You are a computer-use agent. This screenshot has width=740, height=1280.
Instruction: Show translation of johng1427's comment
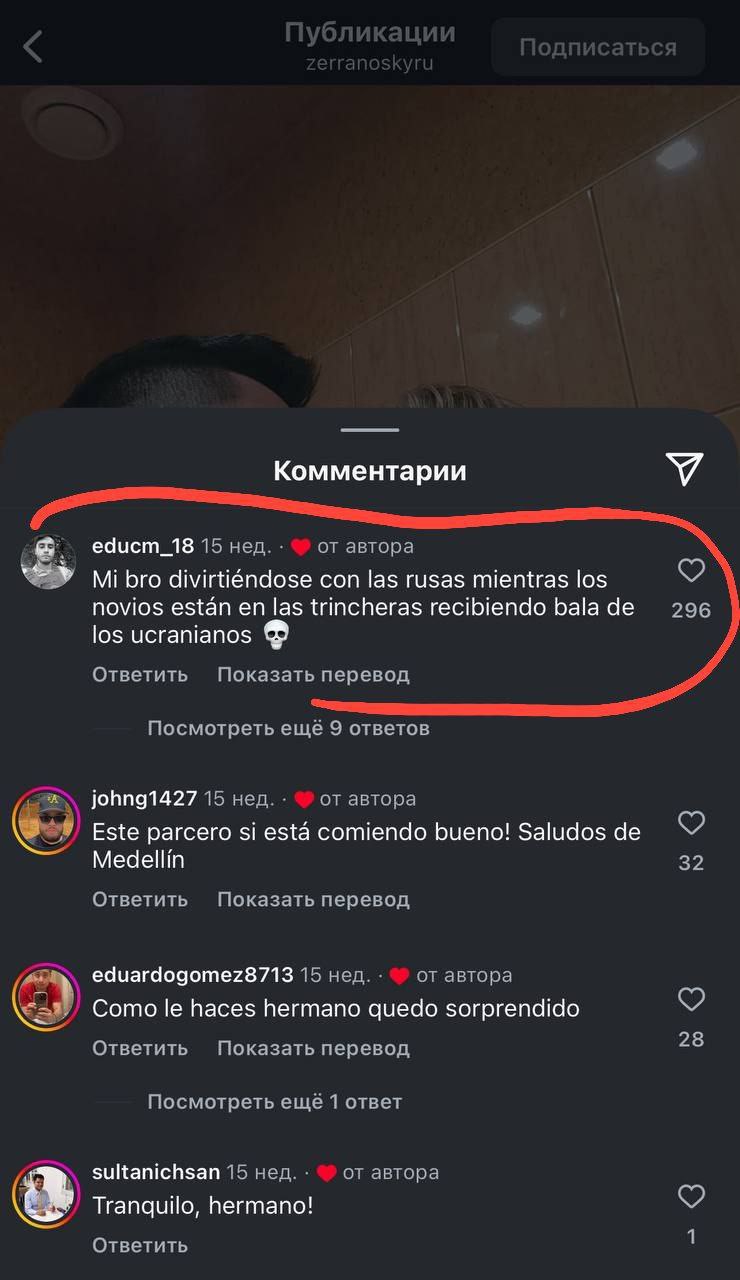[x=313, y=899]
